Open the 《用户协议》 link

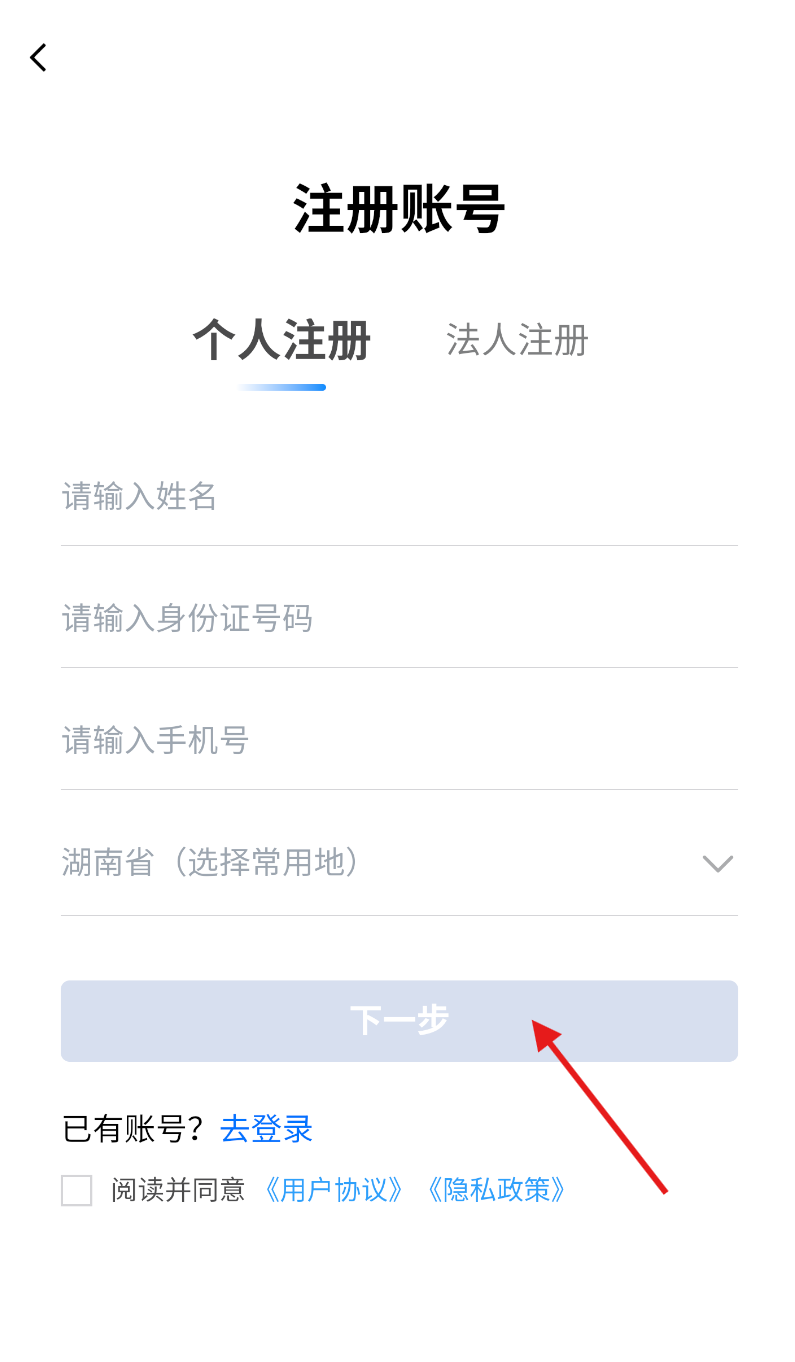[334, 1190]
